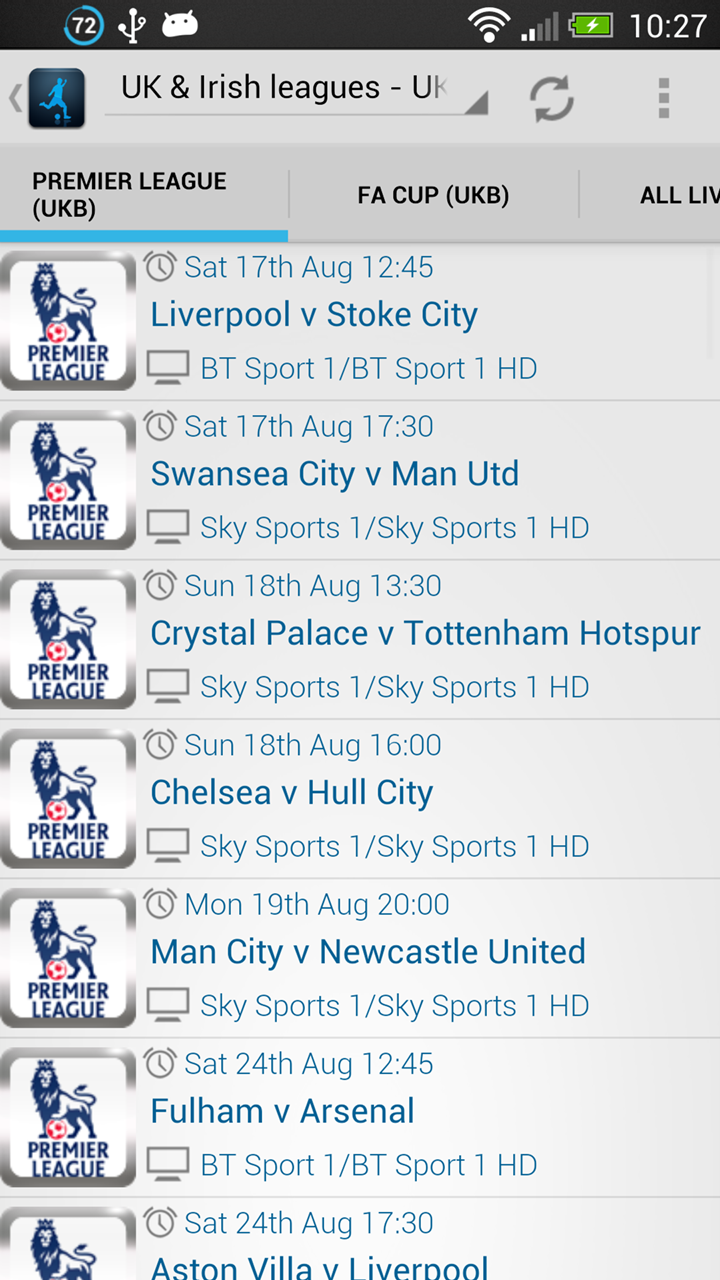Select the Chelsea v Hull City match
The image size is (720, 1280).
pyautogui.click(x=360, y=798)
